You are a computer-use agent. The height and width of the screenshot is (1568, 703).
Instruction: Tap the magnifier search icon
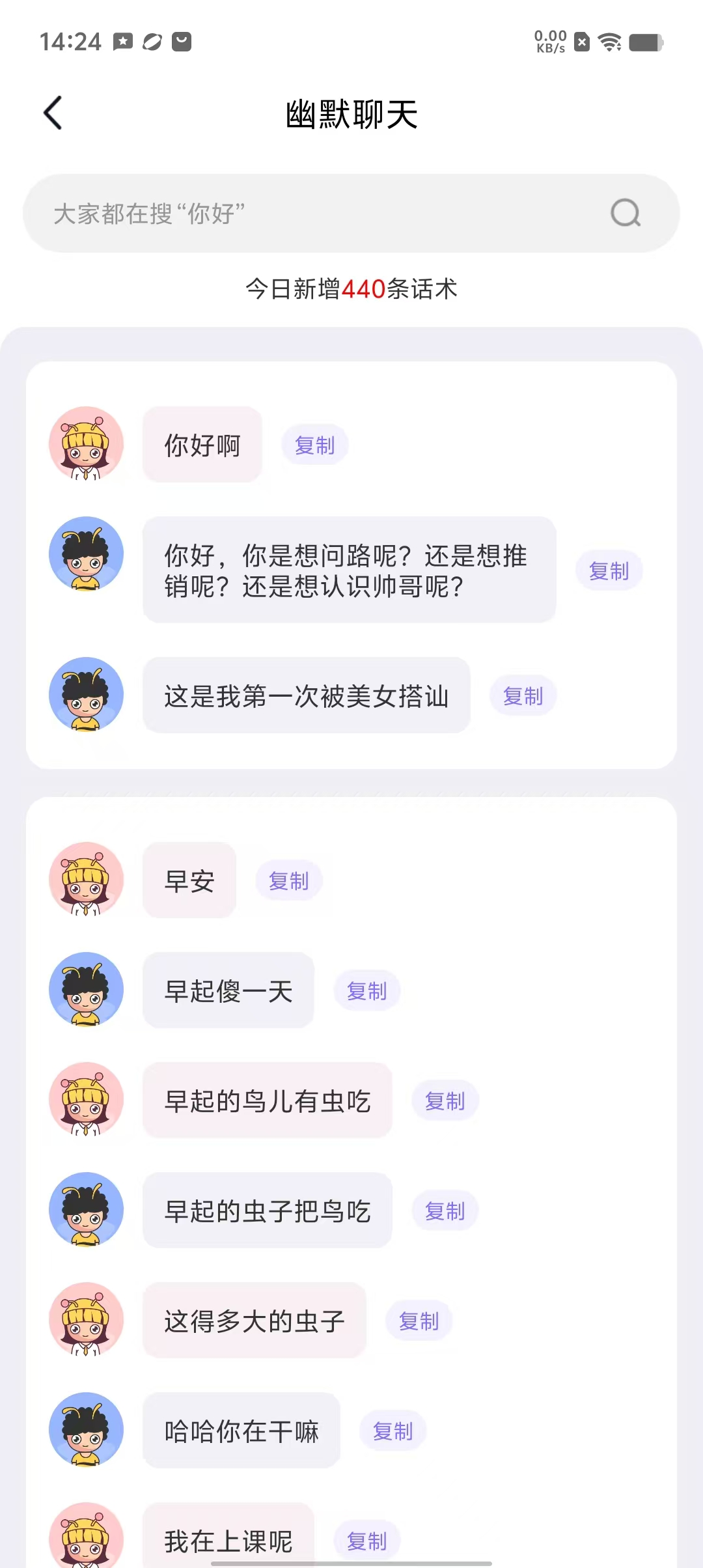626,213
